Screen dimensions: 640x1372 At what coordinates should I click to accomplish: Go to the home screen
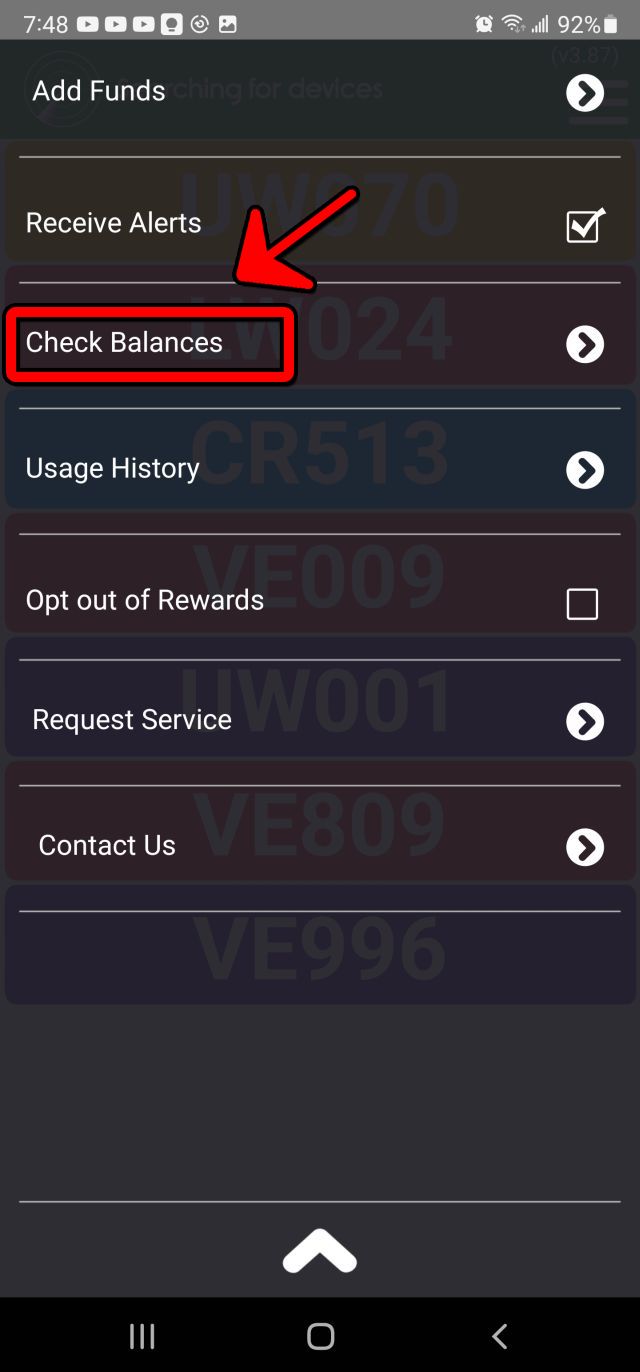(320, 1335)
